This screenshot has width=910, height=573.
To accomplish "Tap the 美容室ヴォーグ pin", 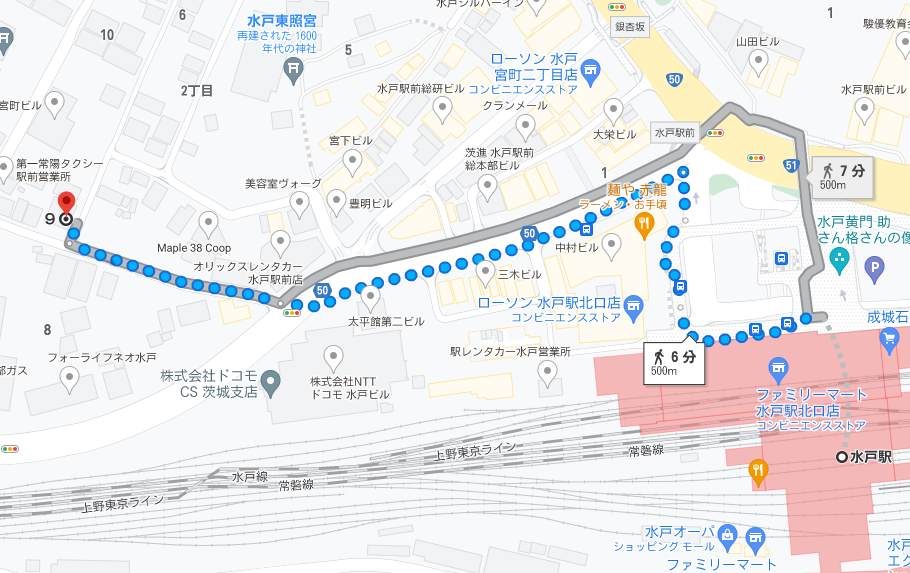I will tap(299, 204).
